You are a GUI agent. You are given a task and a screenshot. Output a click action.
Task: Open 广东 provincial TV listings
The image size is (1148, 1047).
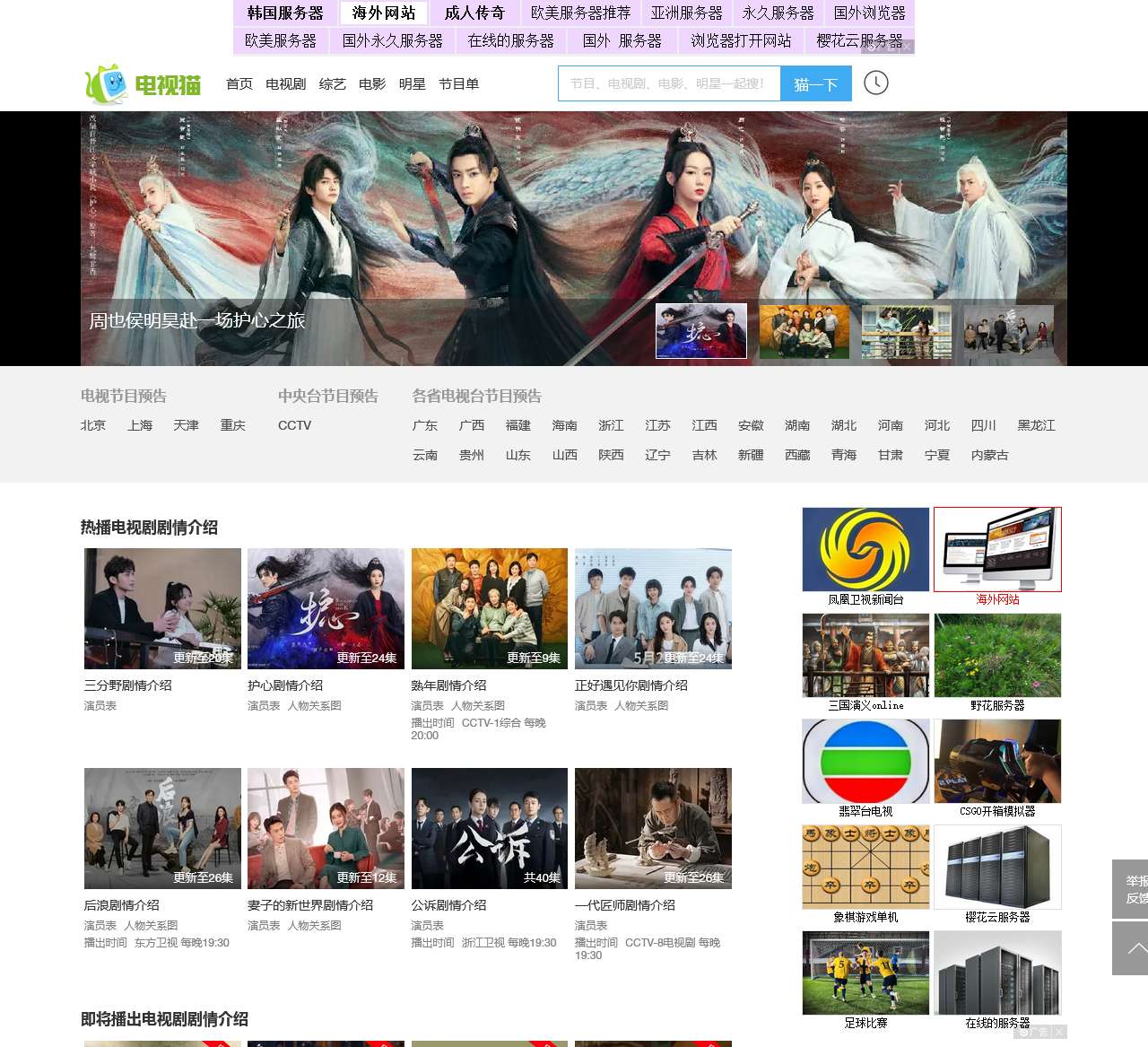coord(425,425)
